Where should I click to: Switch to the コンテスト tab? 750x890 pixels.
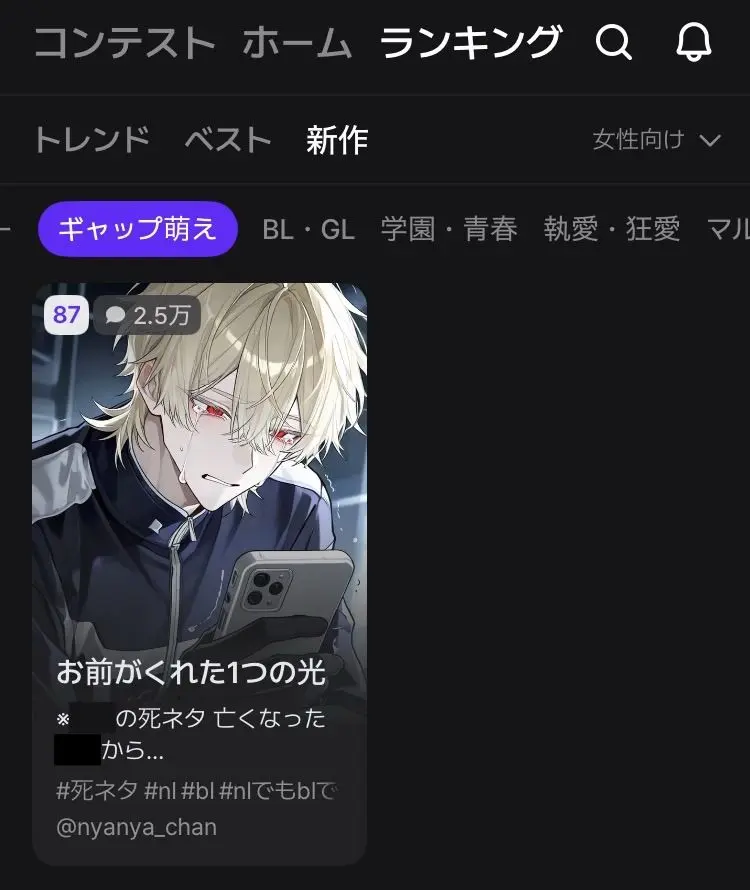coord(124,43)
